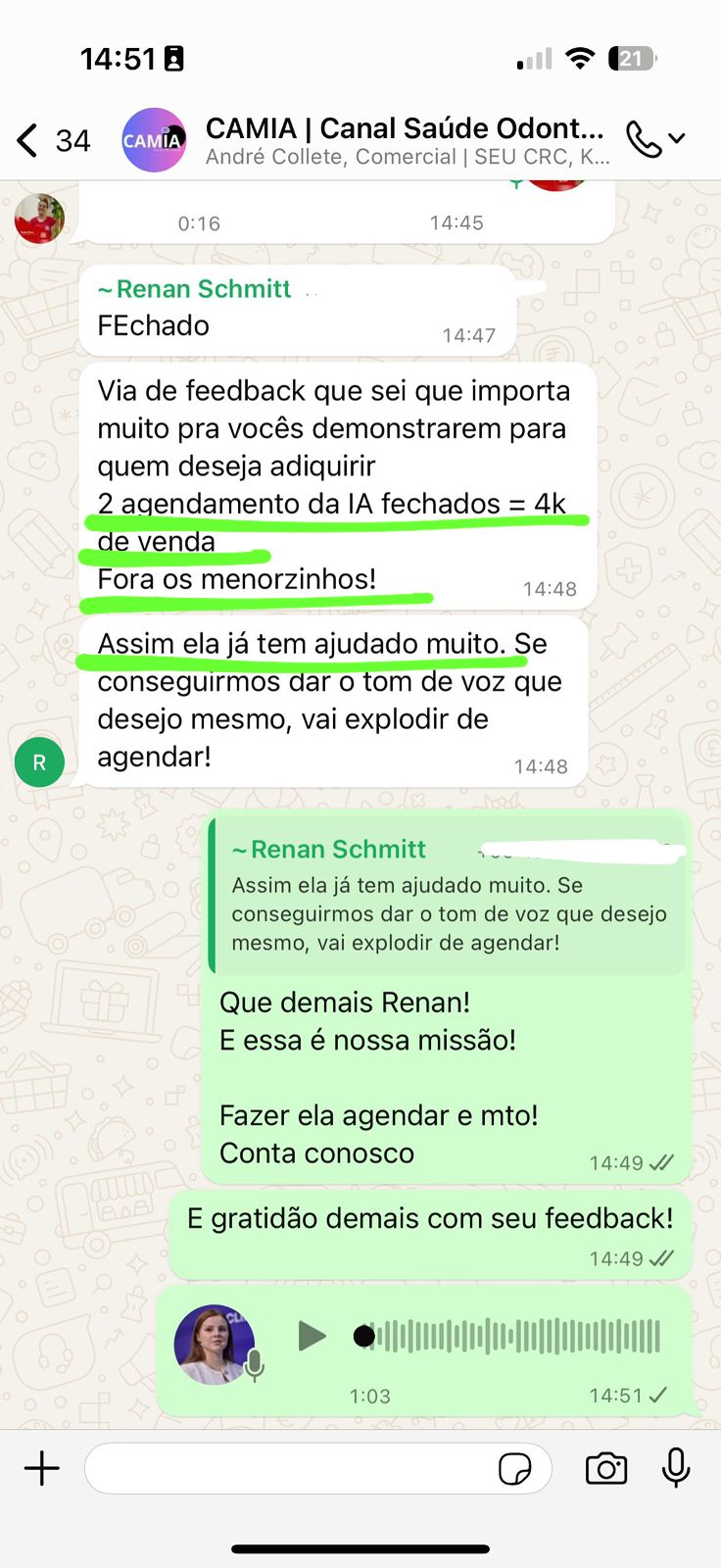Jump to the quoted Renan Schmitt message

(448, 899)
